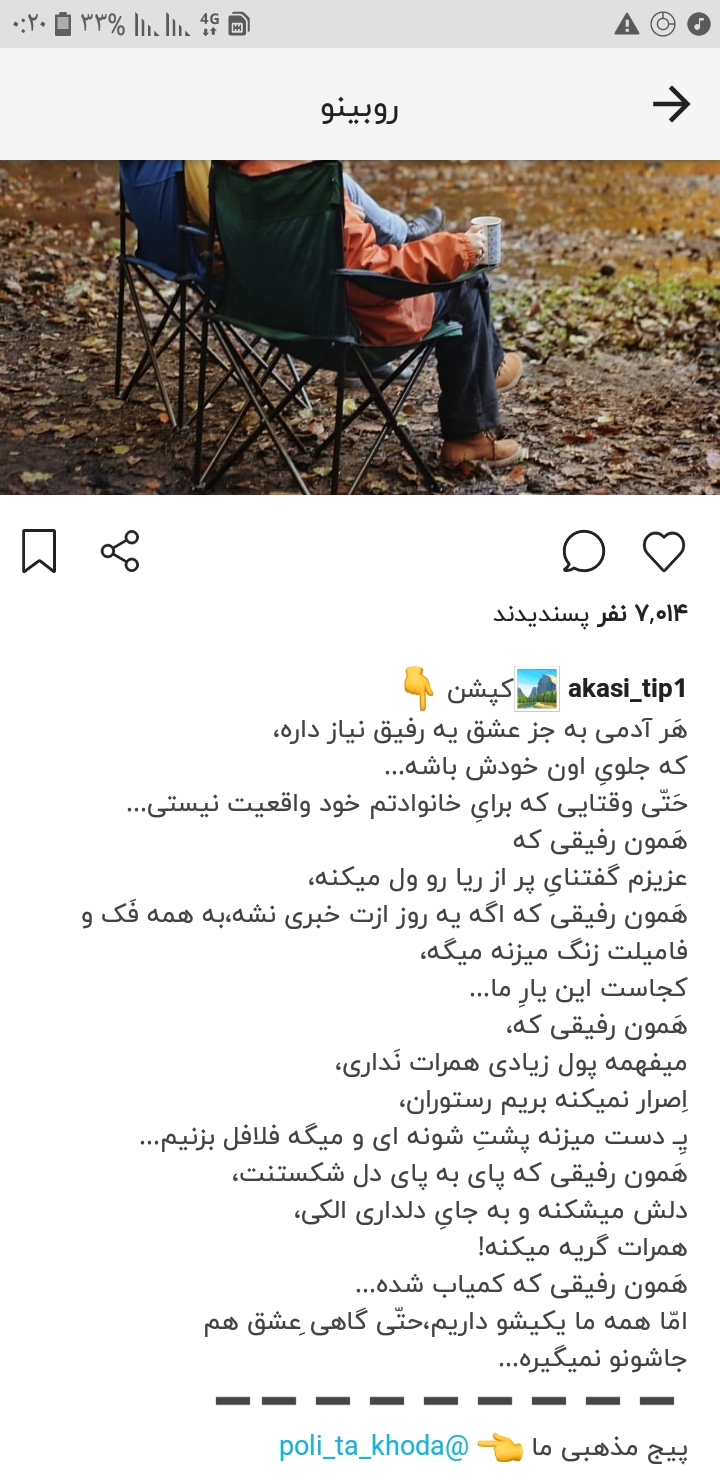The width and height of the screenshot is (720, 1480).
Task: Share this post
Action: [120, 551]
